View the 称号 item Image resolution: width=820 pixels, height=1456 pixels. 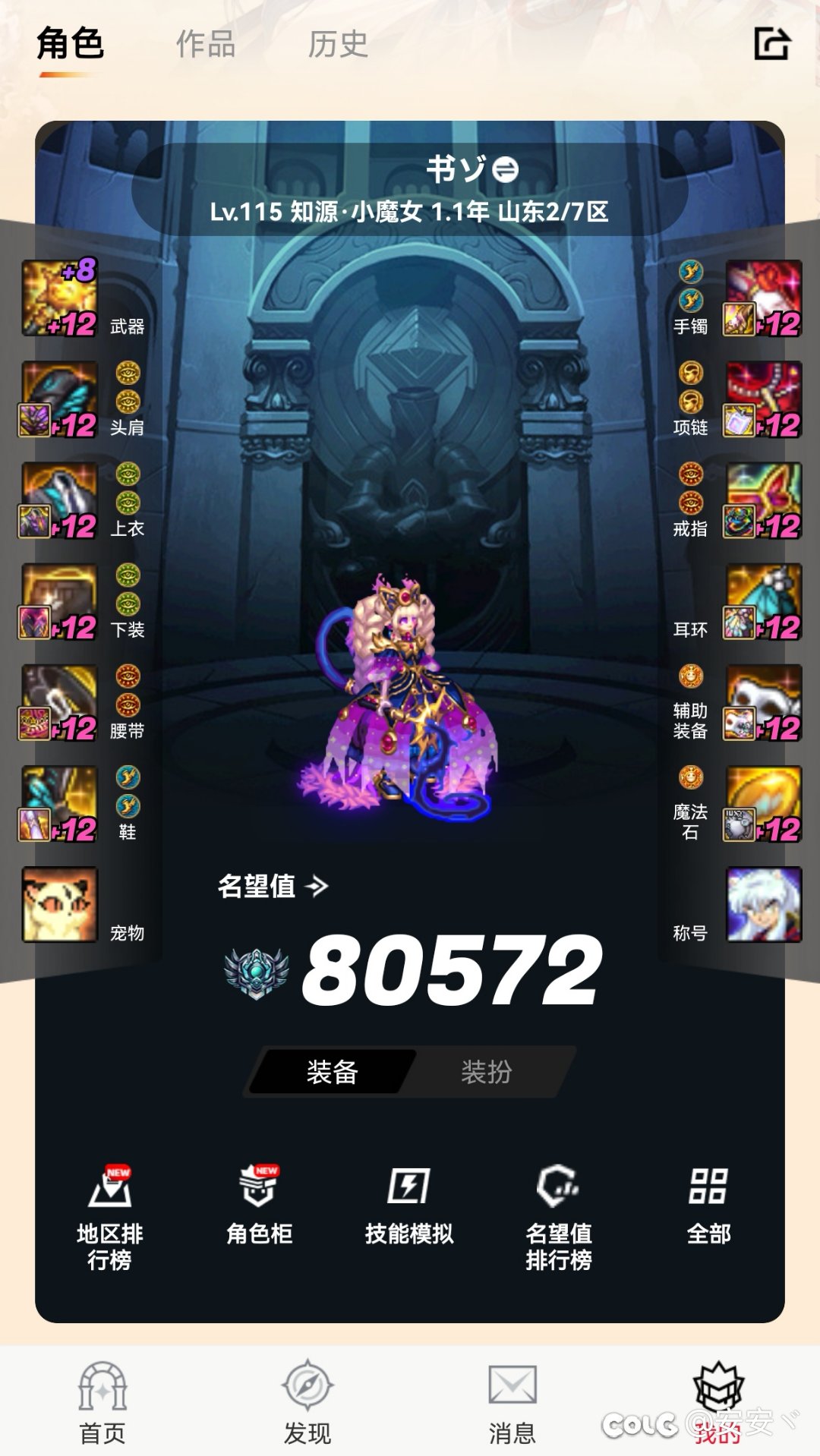click(764, 905)
